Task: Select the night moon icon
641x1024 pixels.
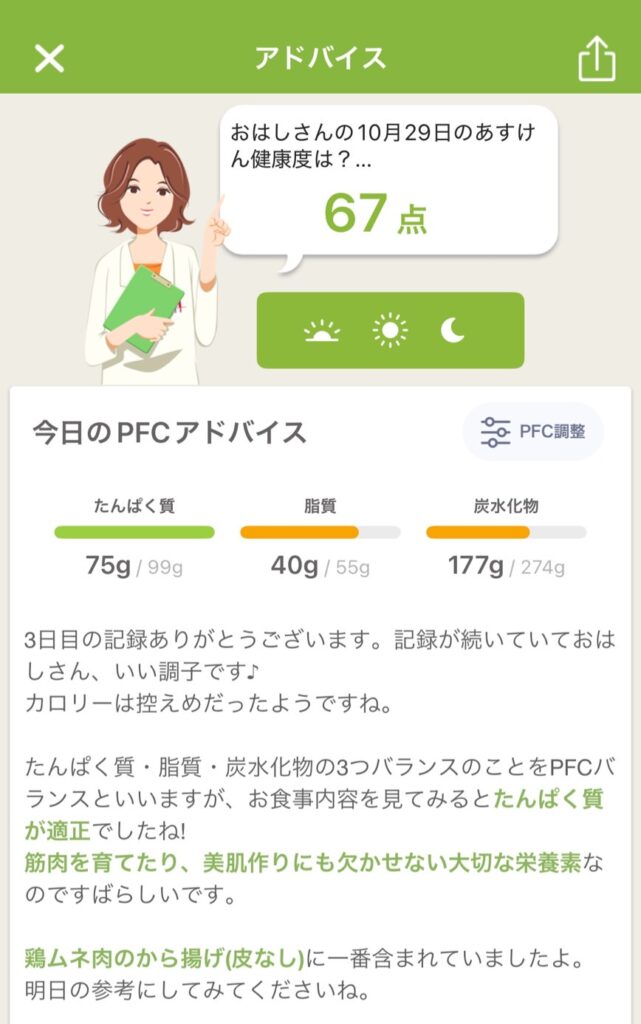Action: coord(453,331)
